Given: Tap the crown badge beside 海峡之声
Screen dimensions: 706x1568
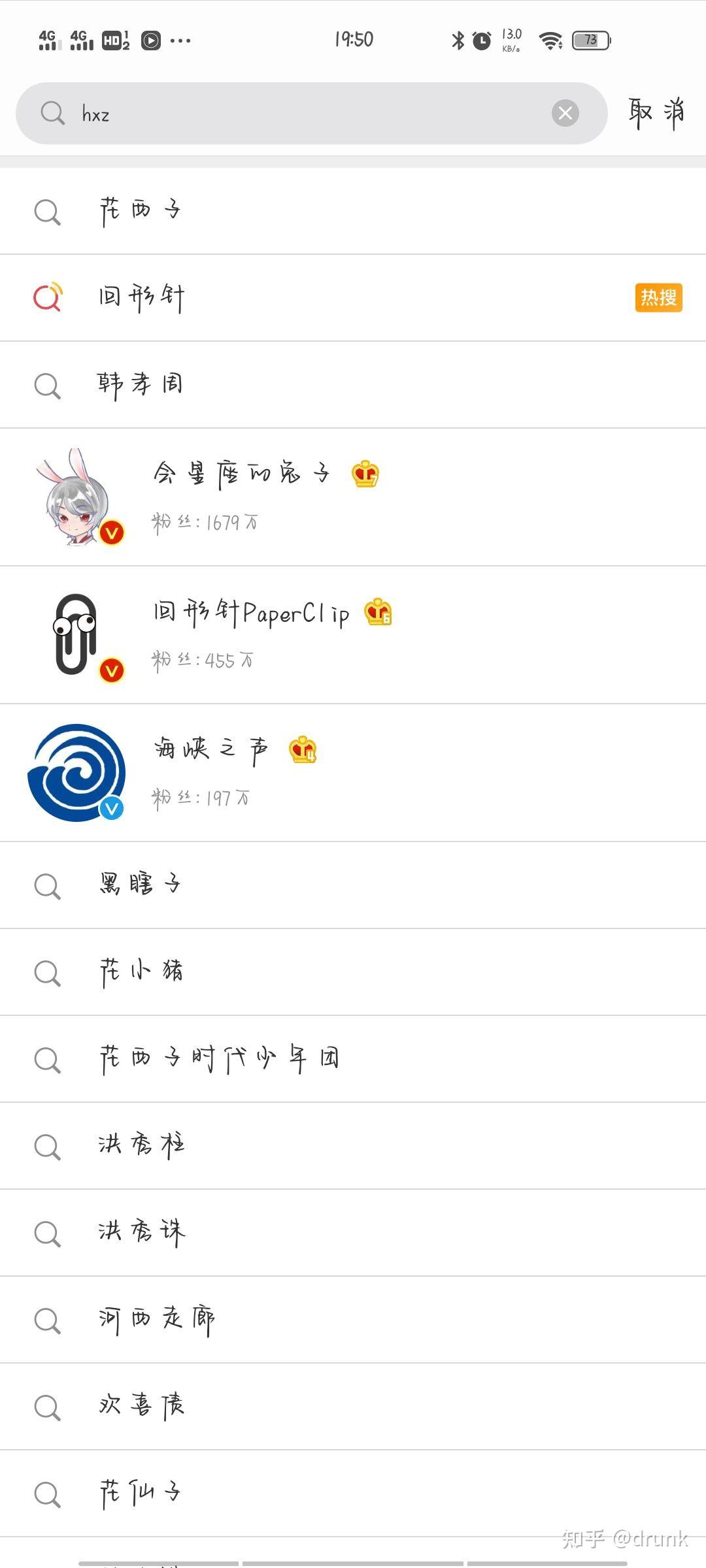Looking at the screenshot, I should coord(300,750).
